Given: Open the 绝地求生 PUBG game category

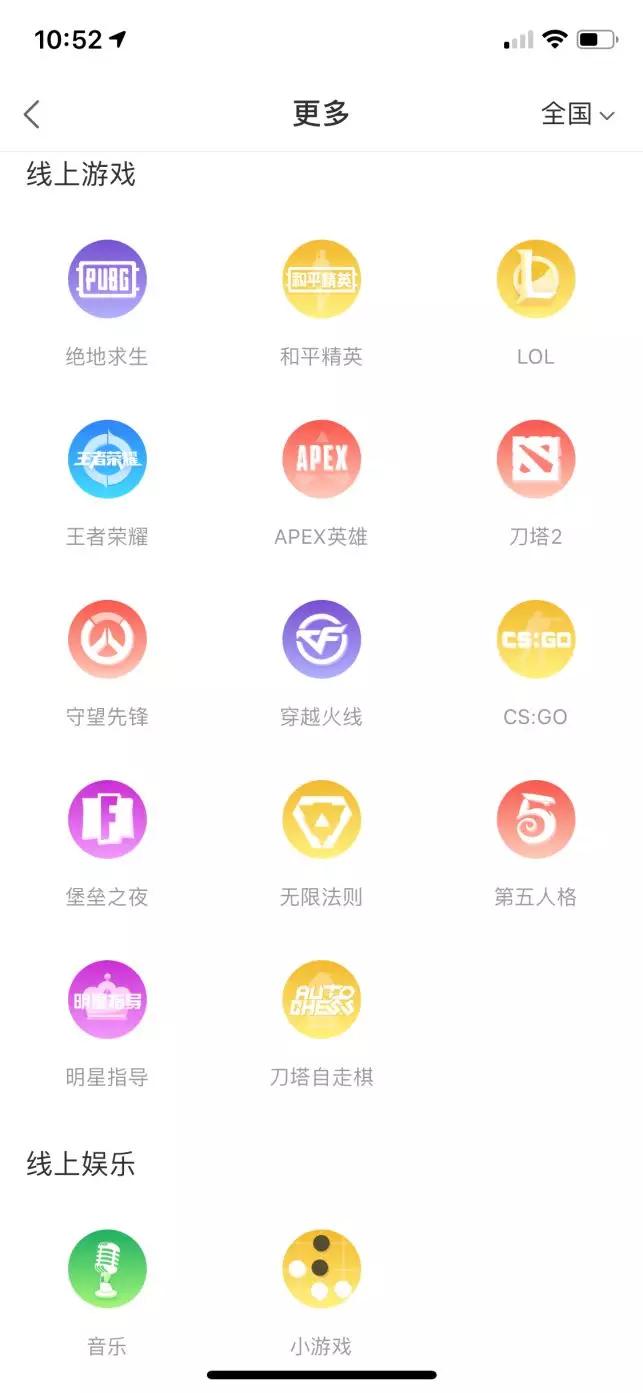Looking at the screenshot, I should [x=107, y=279].
